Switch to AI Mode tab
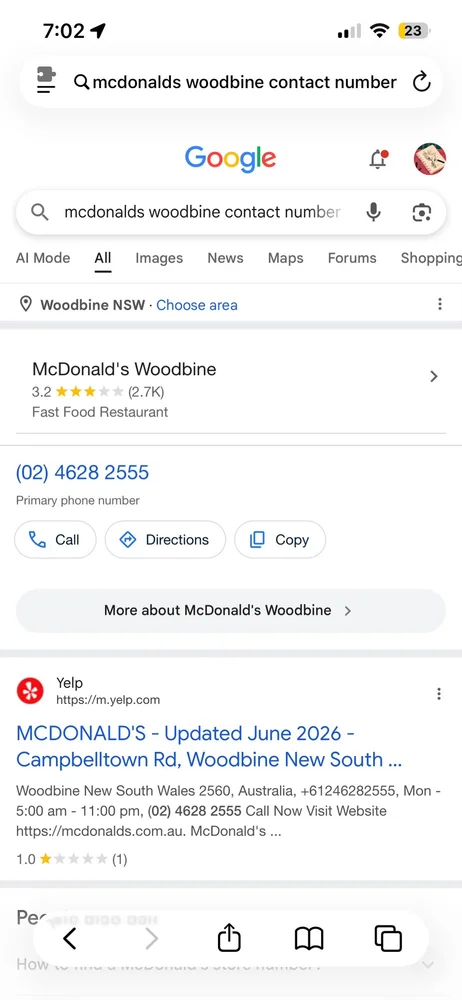The width and height of the screenshot is (462, 1000). (43, 258)
